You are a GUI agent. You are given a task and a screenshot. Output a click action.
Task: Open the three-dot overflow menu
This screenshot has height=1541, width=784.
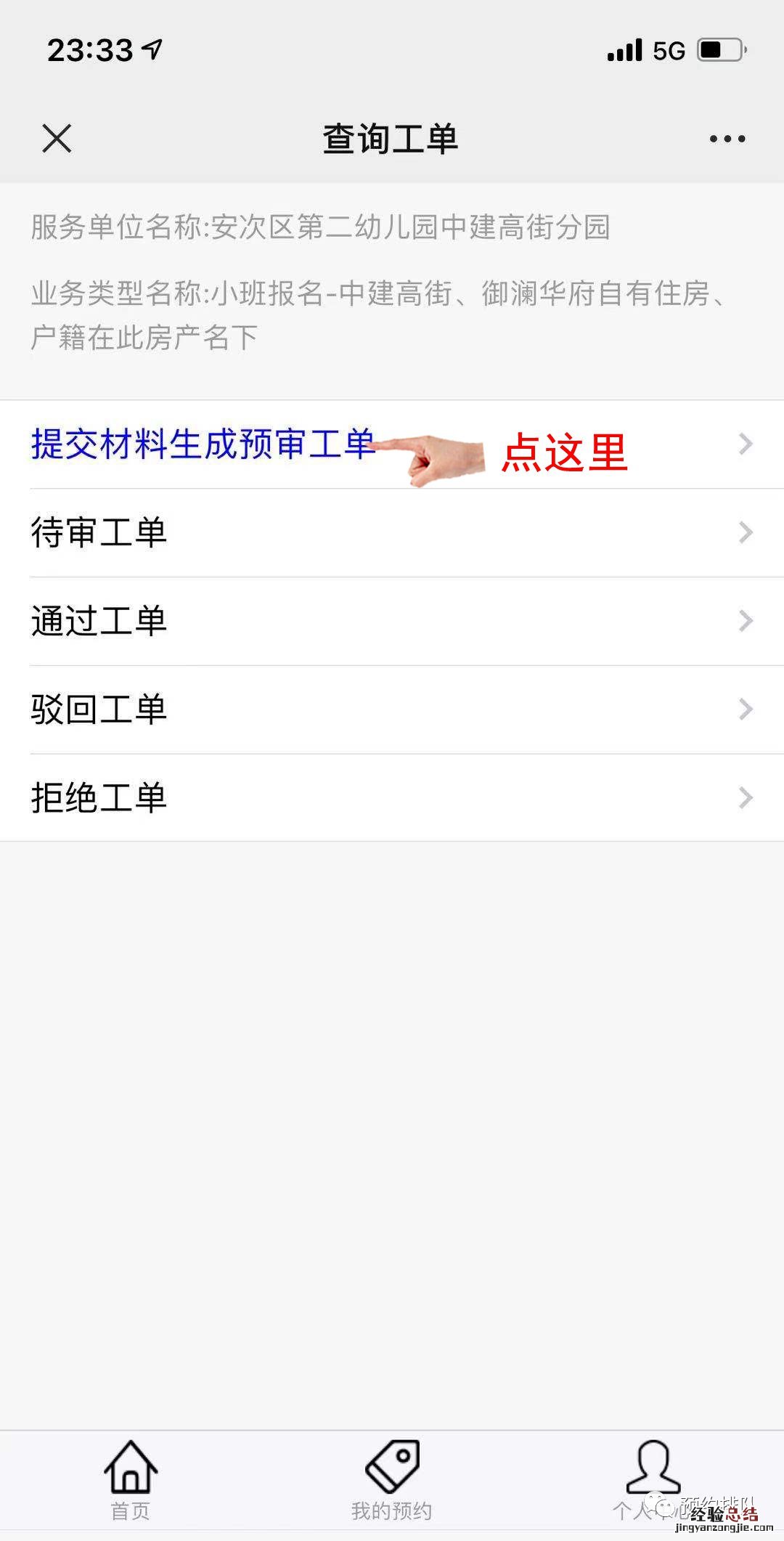(727, 139)
